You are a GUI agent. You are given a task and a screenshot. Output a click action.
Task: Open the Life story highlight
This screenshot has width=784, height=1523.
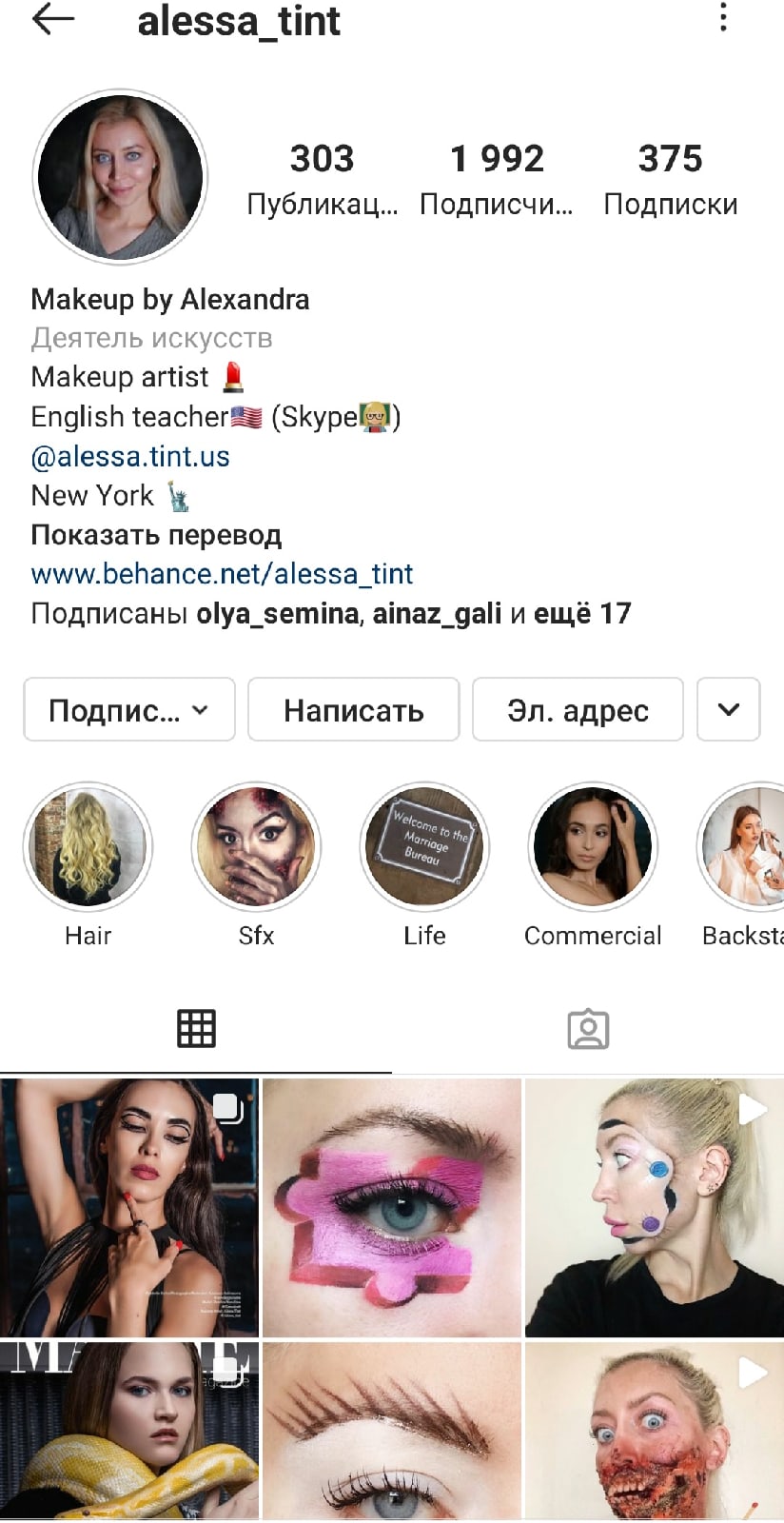pos(424,847)
